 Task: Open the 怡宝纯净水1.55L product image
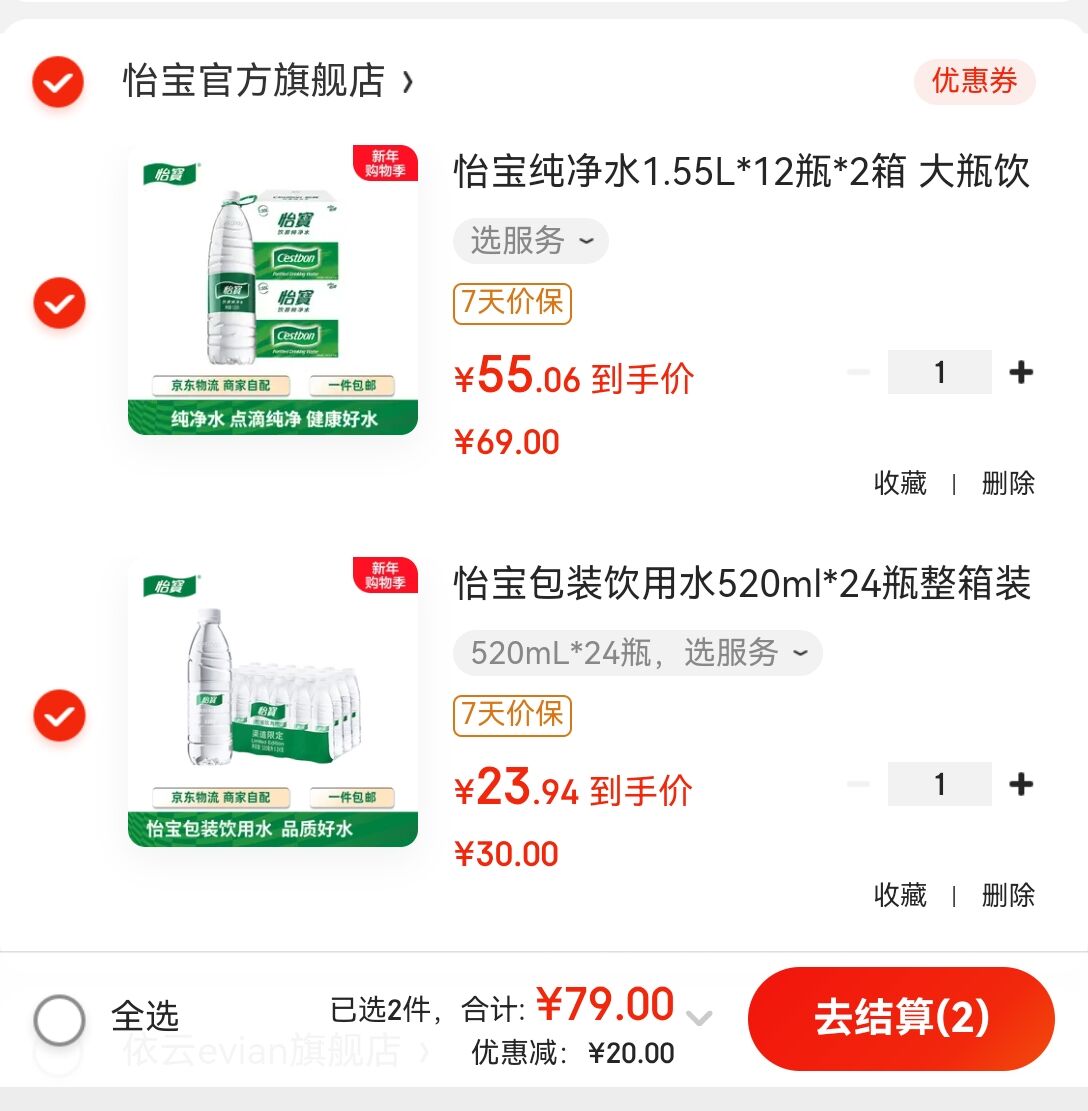[272, 290]
